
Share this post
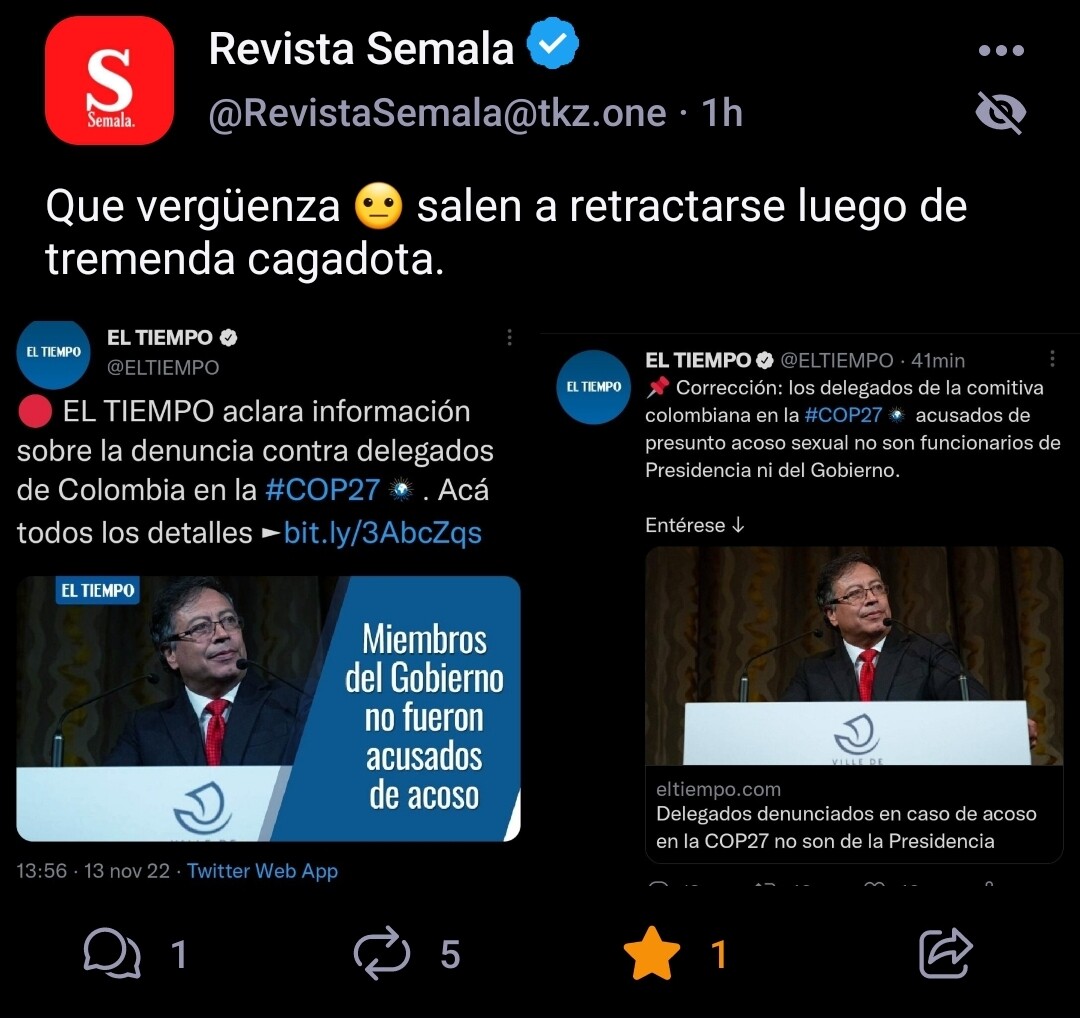(945, 953)
